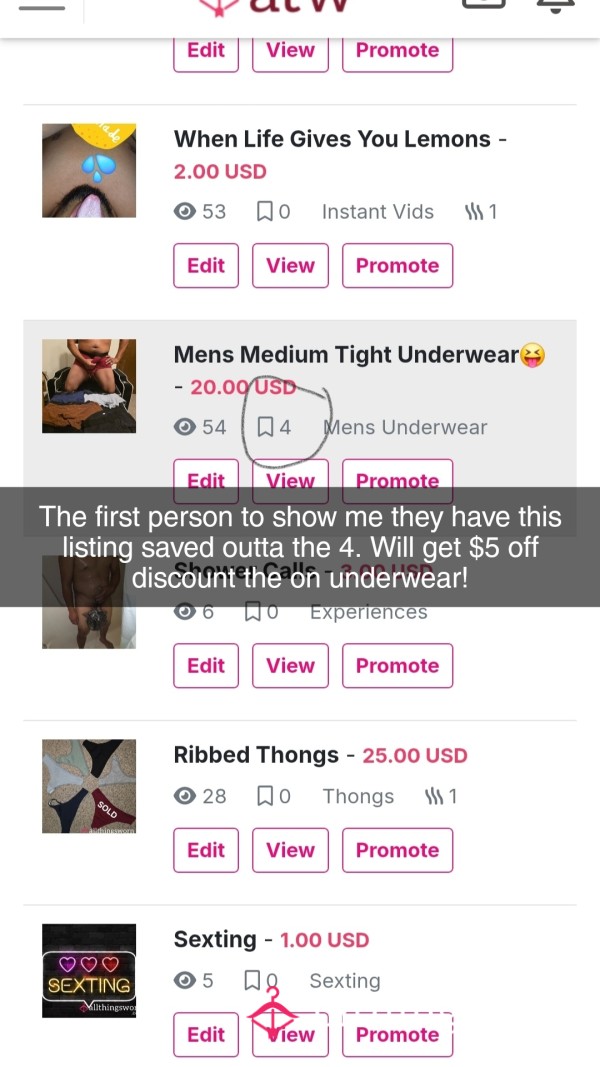Edit the Sexting listing
Image resolution: width=600 pixels, height=1067 pixels.
tap(206, 1034)
